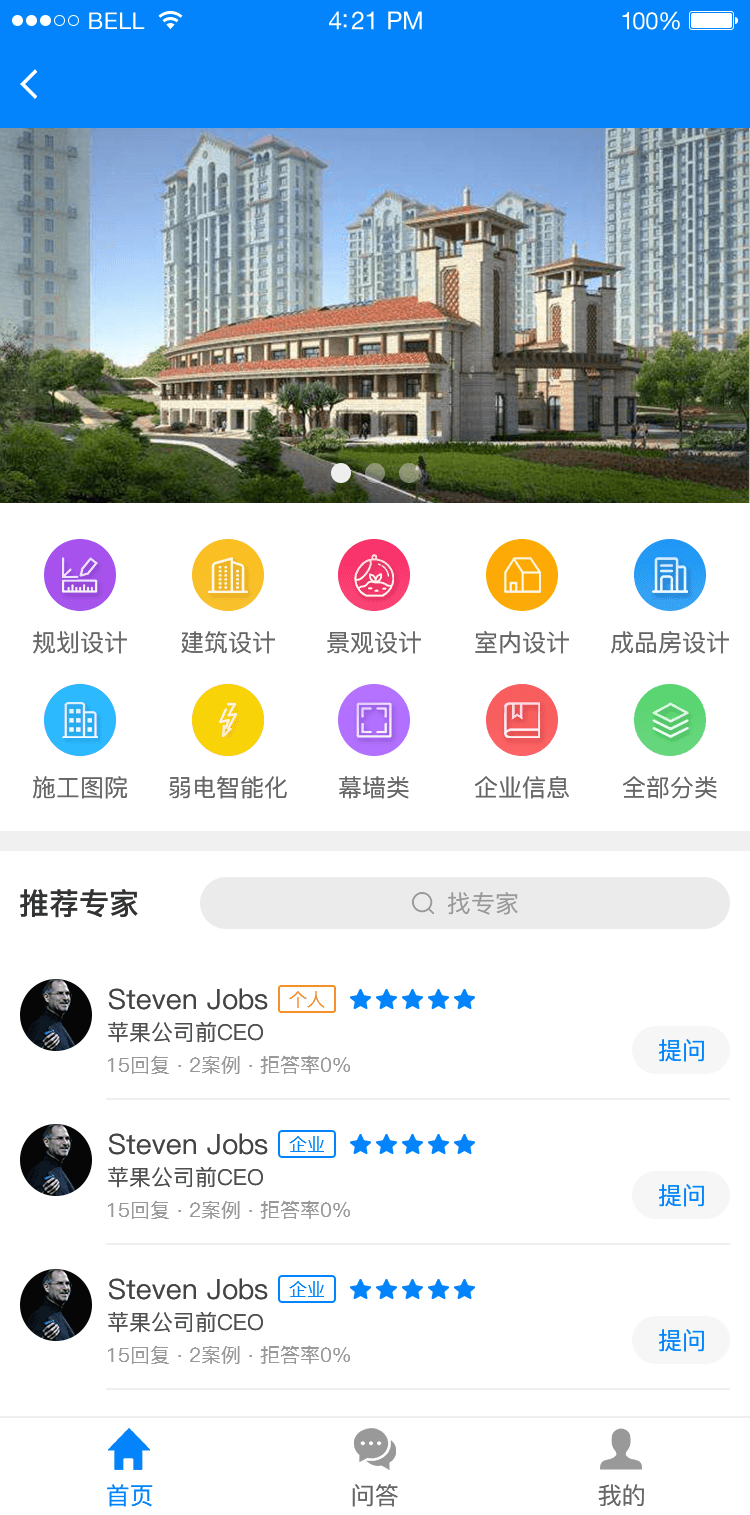The image size is (750, 1515).
Task: Select the 弱电智能化 category
Action: coord(228,743)
